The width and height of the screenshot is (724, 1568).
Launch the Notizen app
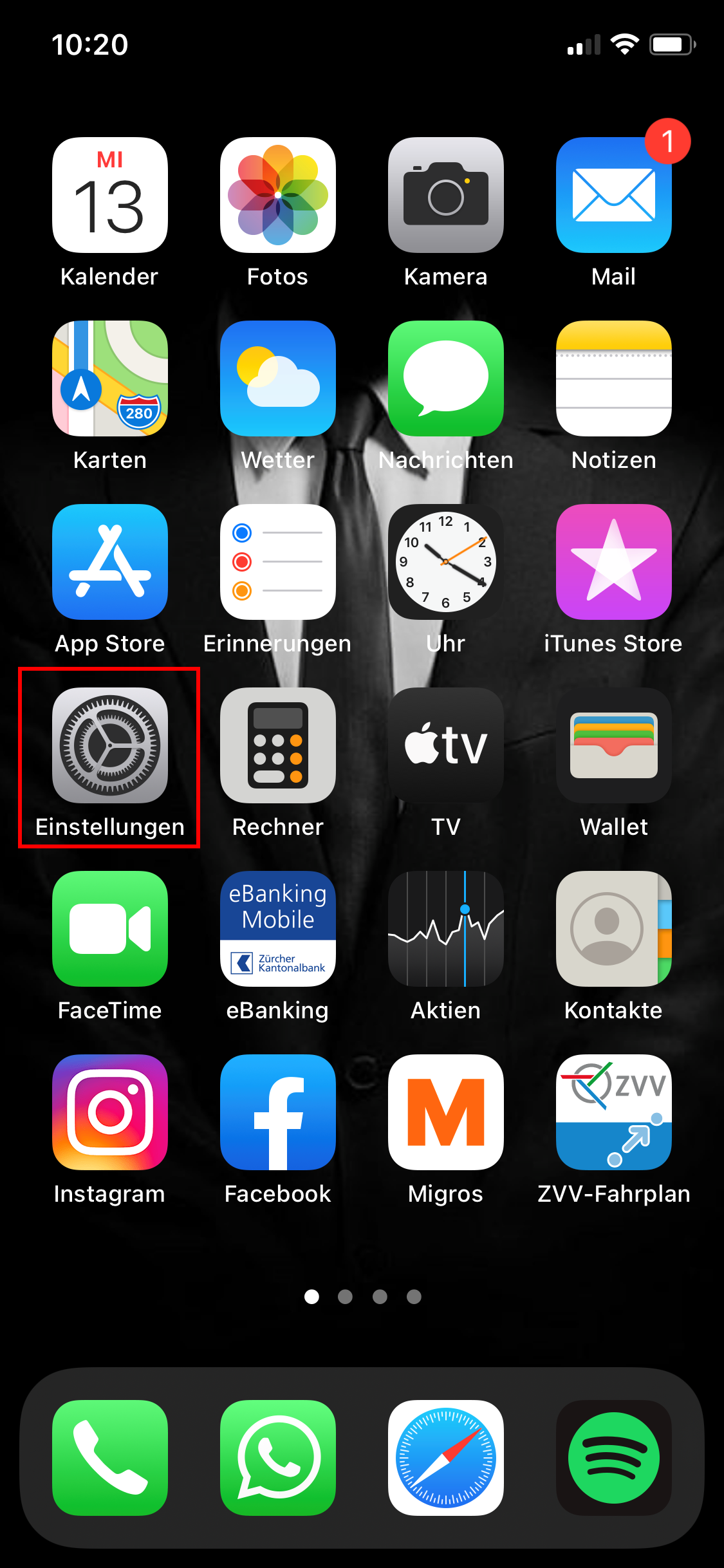(x=614, y=378)
